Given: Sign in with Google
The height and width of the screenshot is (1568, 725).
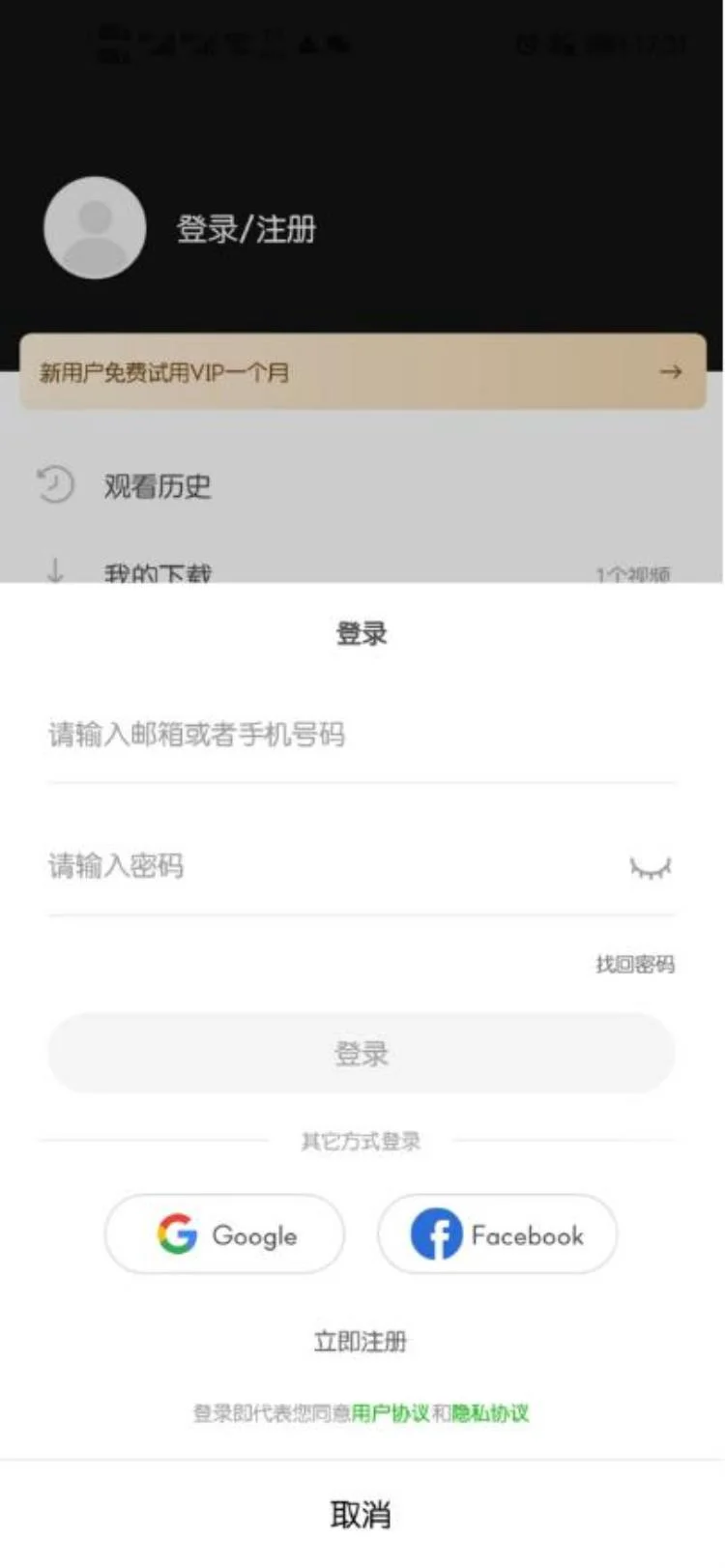Looking at the screenshot, I should point(224,1234).
